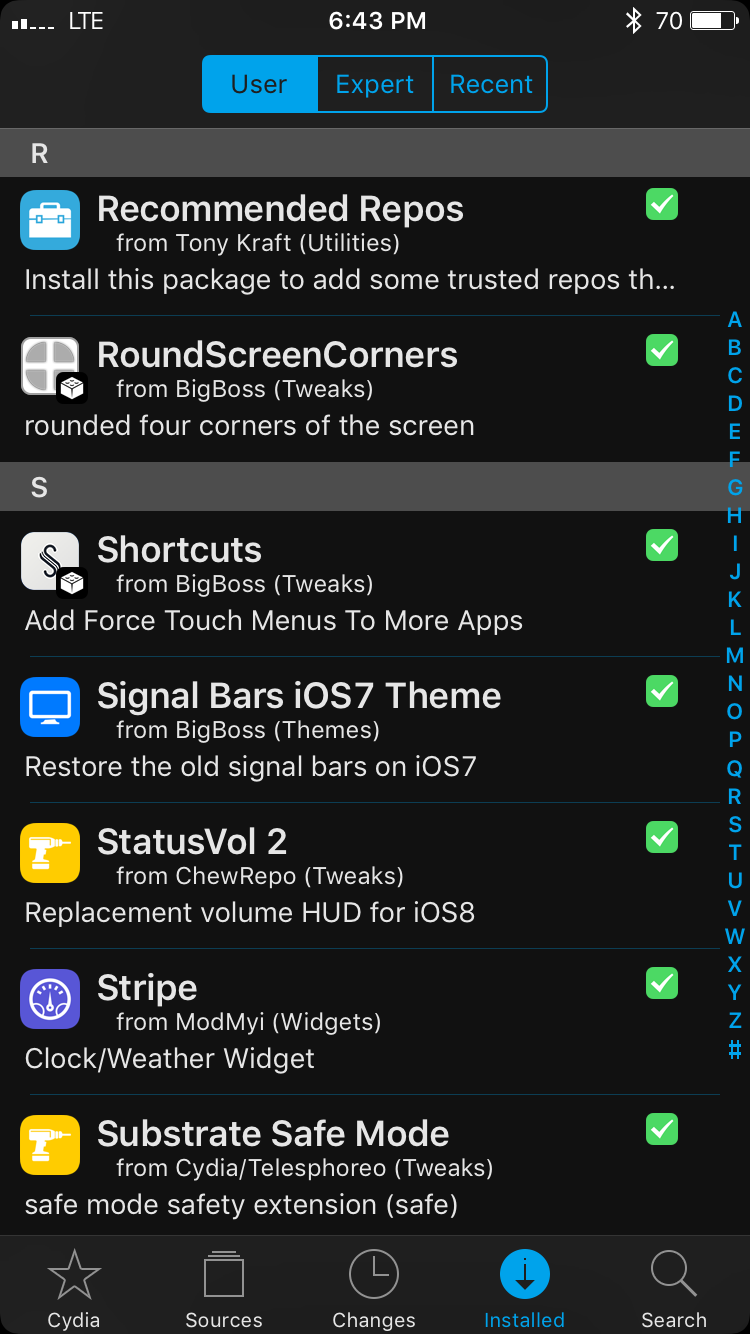Switch to the Expert segment

point(375,84)
